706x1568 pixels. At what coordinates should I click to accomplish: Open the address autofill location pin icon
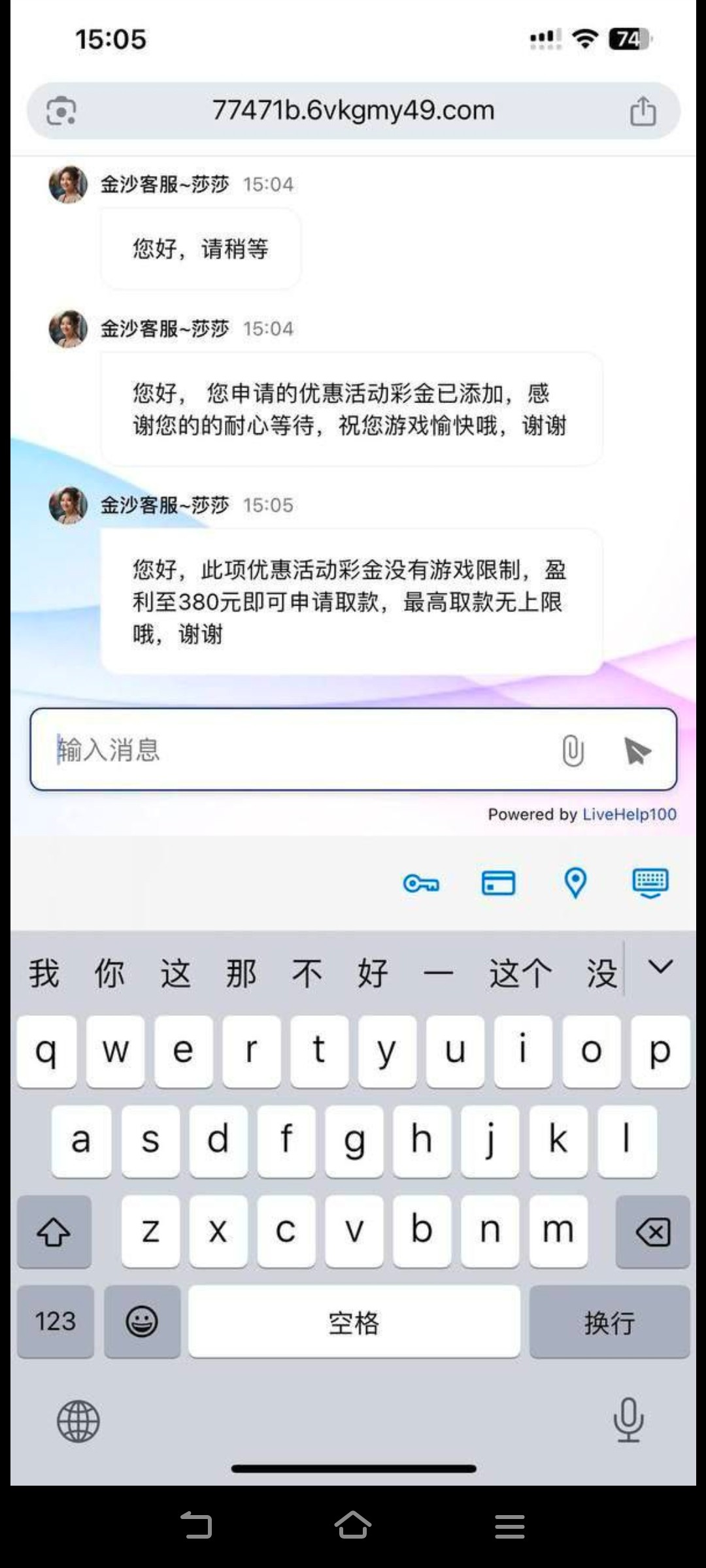click(x=575, y=883)
